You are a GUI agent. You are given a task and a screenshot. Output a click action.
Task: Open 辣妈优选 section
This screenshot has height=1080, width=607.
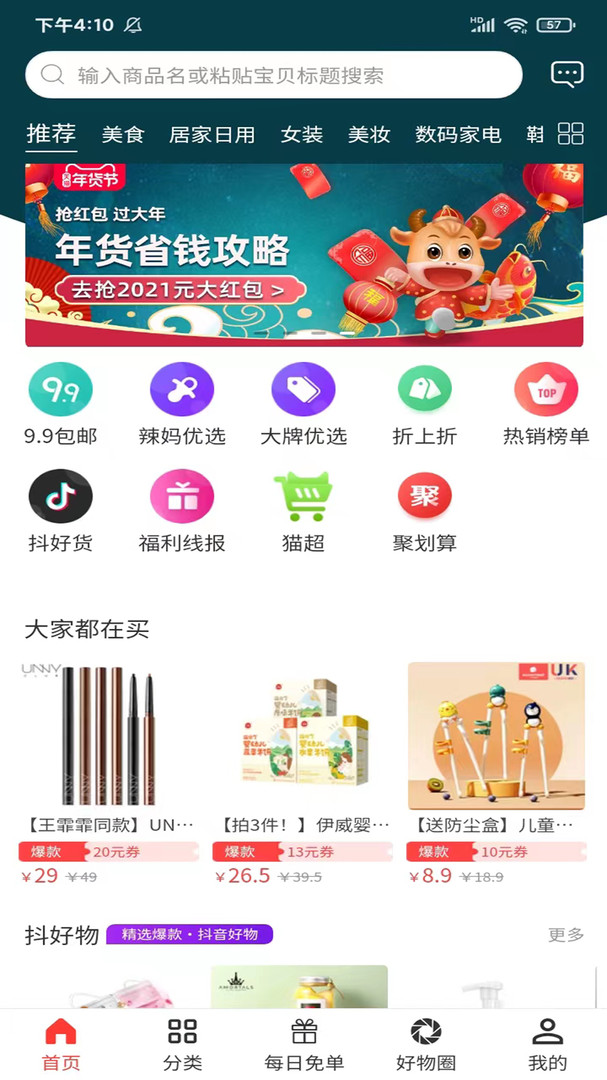click(182, 404)
